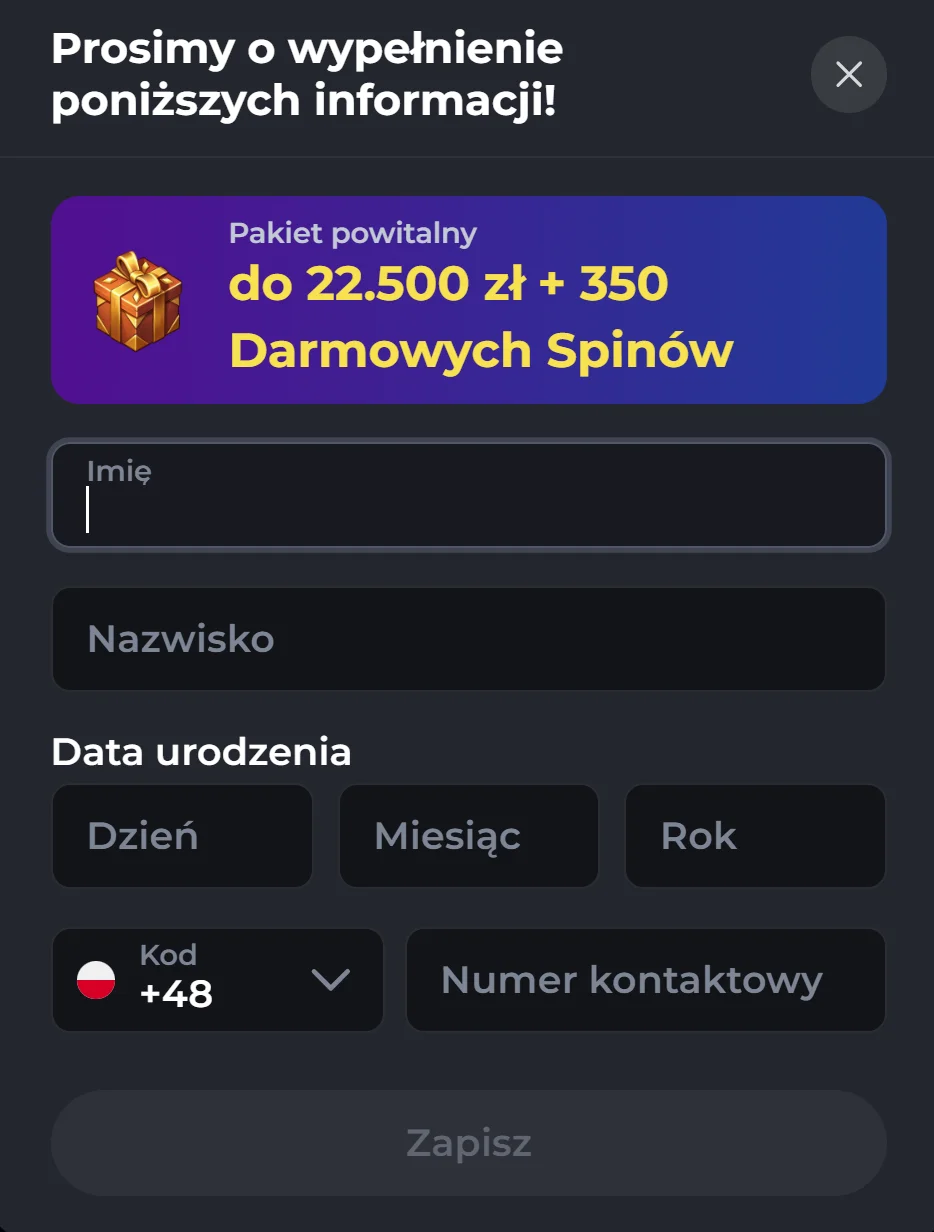934x1232 pixels.
Task: Click inside the highlighted Imię text box
Action: tap(468, 495)
